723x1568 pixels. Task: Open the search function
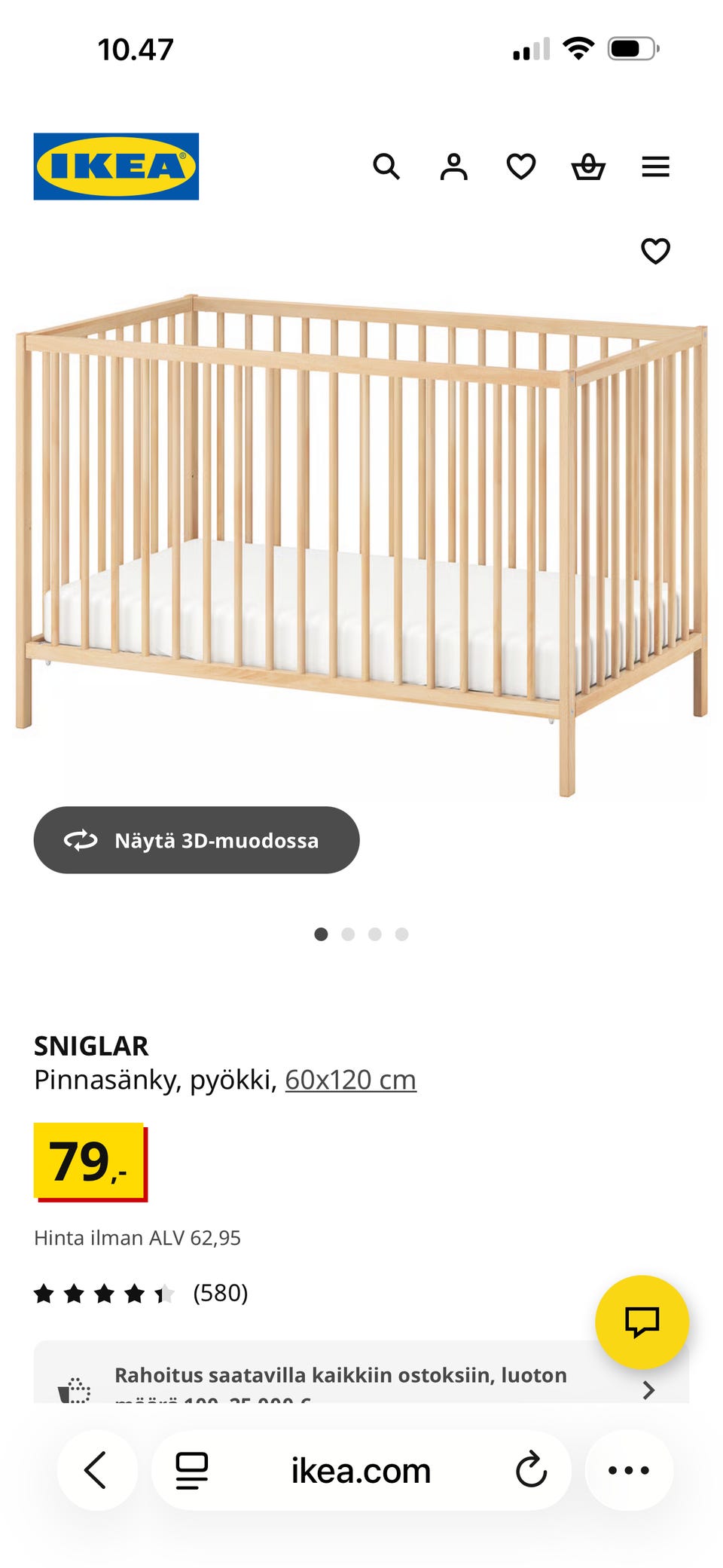tap(388, 167)
